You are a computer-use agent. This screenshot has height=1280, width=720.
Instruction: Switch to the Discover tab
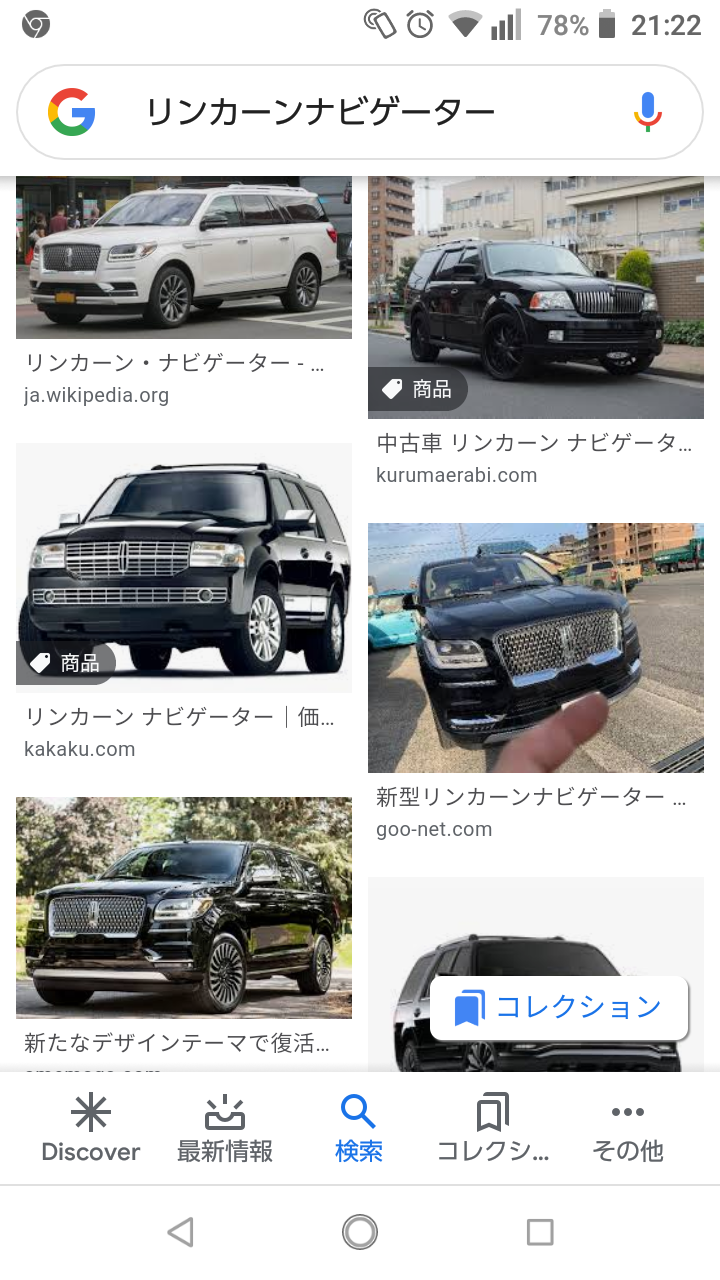tap(91, 1128)
